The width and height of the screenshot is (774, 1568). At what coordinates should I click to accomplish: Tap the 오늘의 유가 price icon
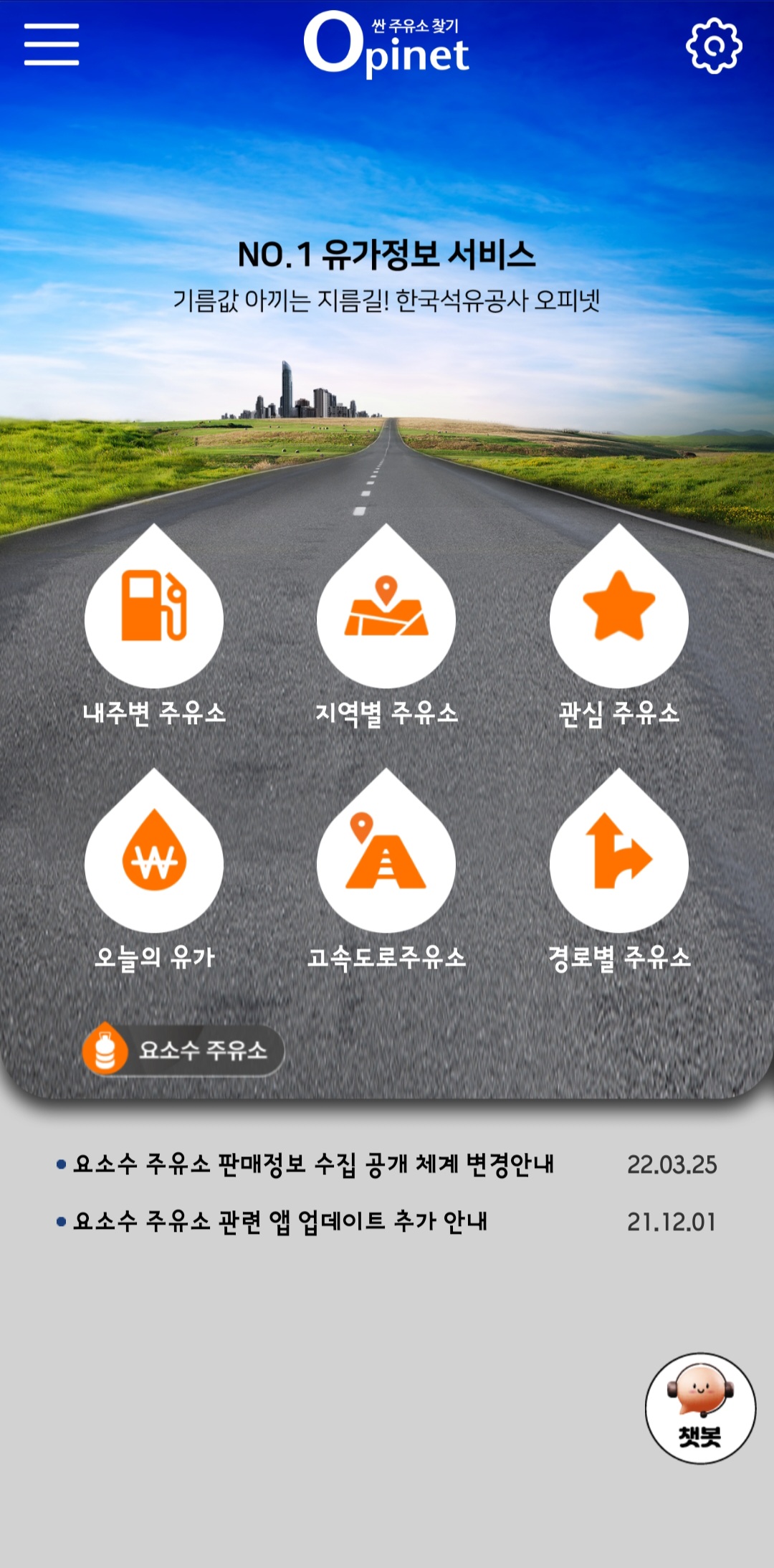(154, 864)
